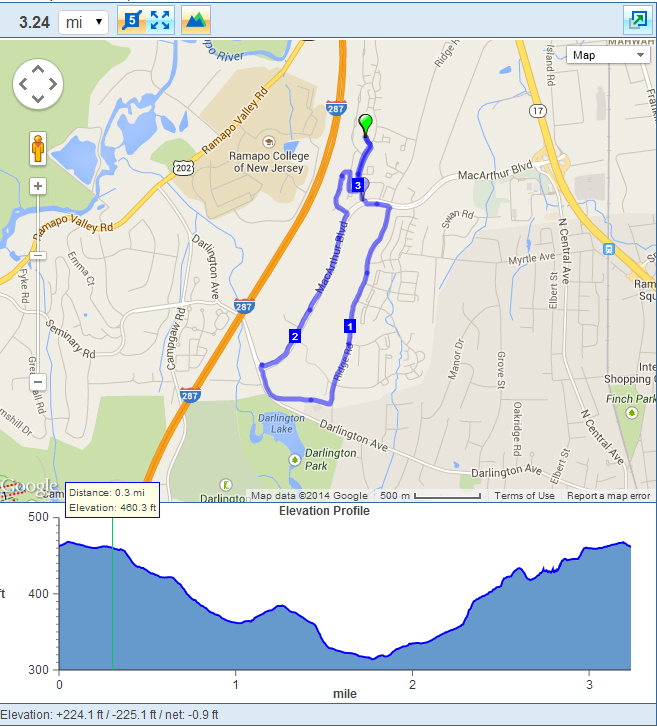Tap the mile 2 marker on the route
The width and height of the screenshot is (657, 727).
pyautogui.click(x=295, y=336)
